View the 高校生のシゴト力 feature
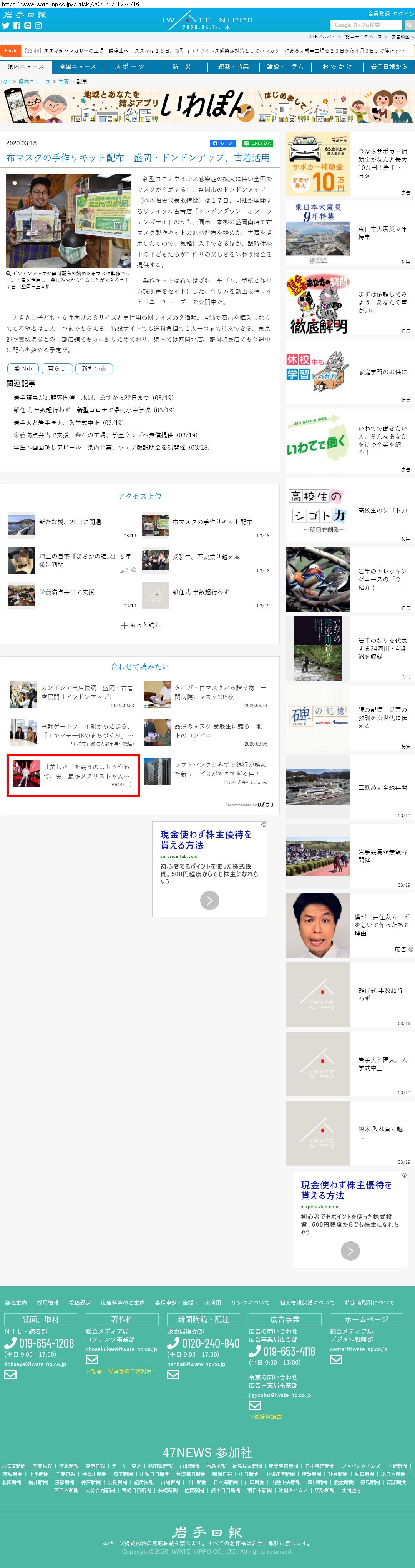Image resolution: width=415 pixels, height=1568 pixels. (x=349, y=511)
